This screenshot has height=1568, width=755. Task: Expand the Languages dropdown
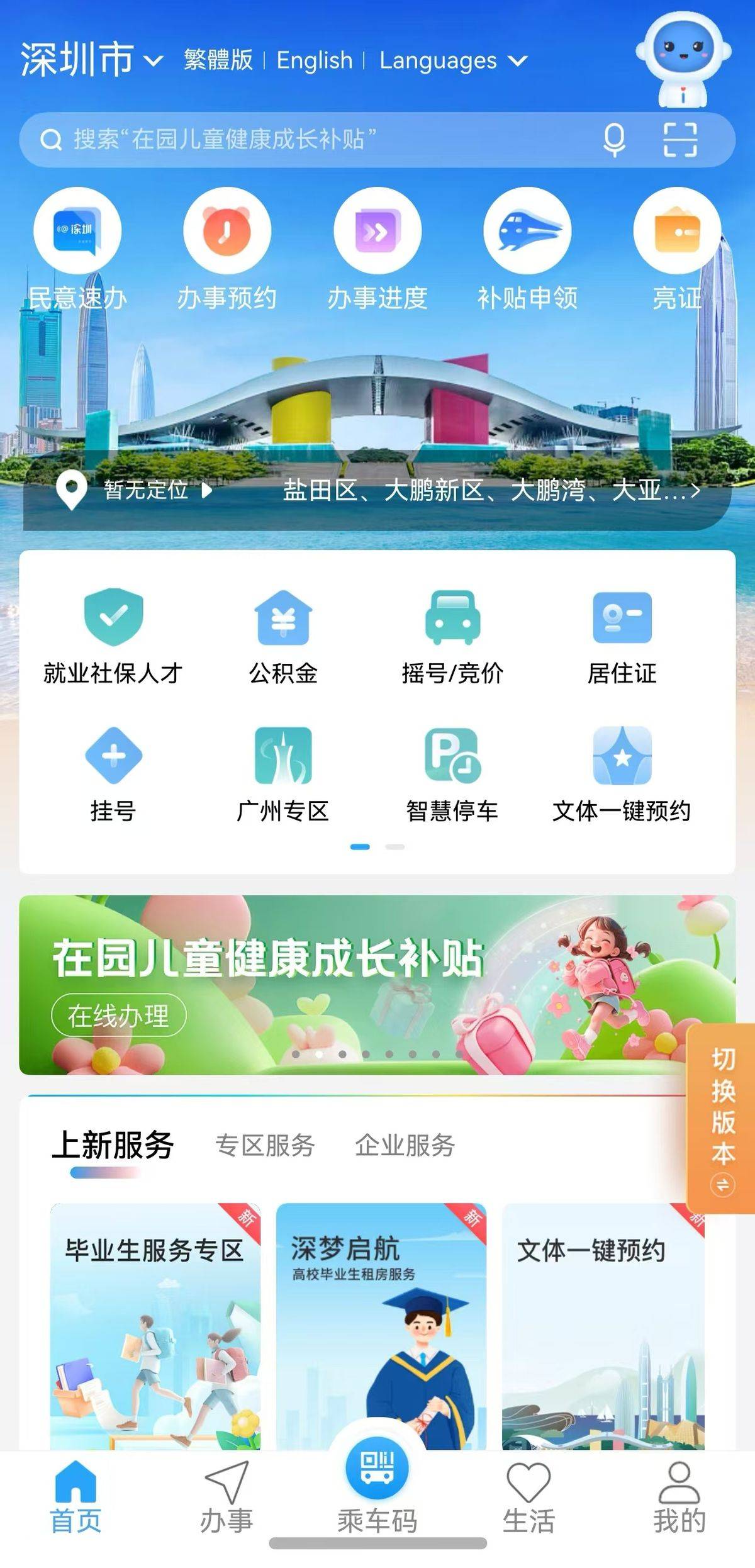point(453,61)
